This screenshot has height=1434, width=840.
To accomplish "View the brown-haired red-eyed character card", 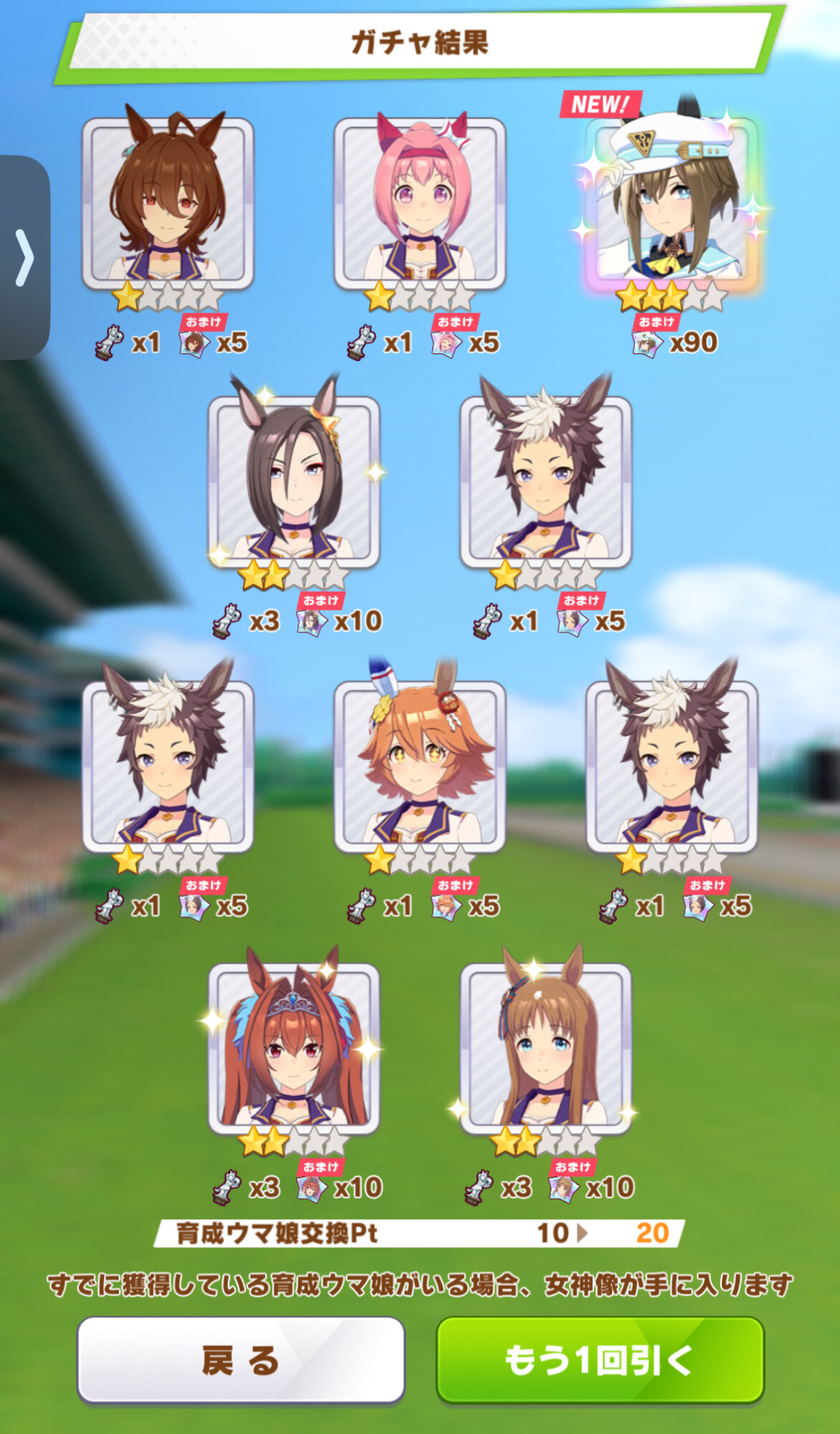I will [168, 204].
